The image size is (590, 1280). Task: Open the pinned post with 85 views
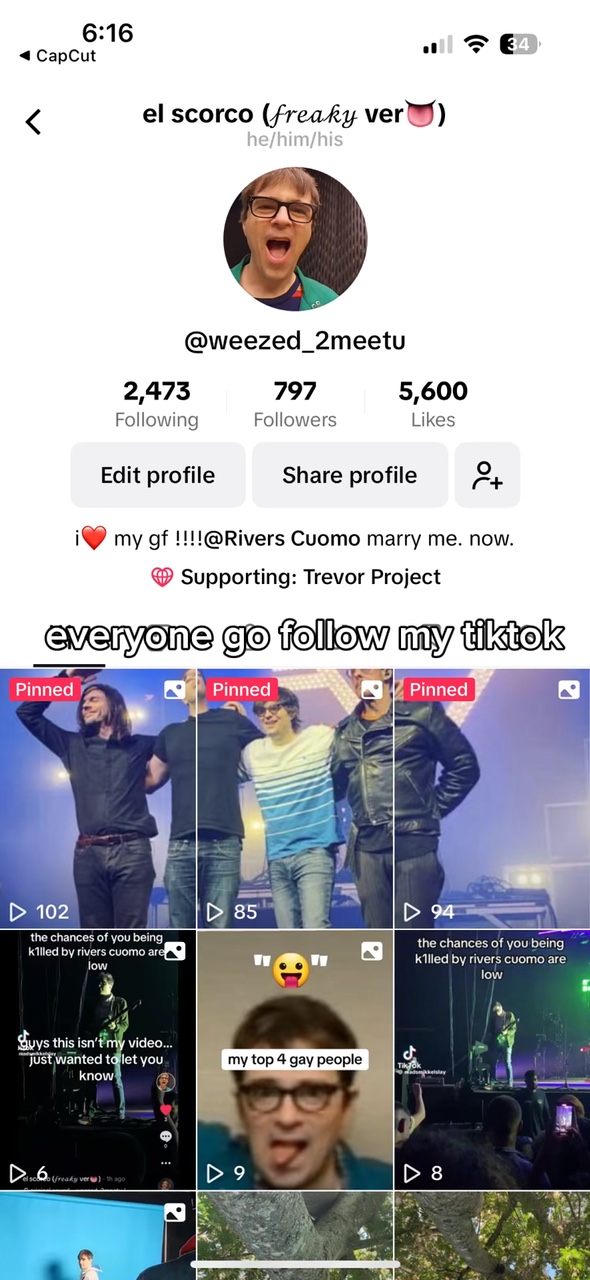tap(295, 798)
